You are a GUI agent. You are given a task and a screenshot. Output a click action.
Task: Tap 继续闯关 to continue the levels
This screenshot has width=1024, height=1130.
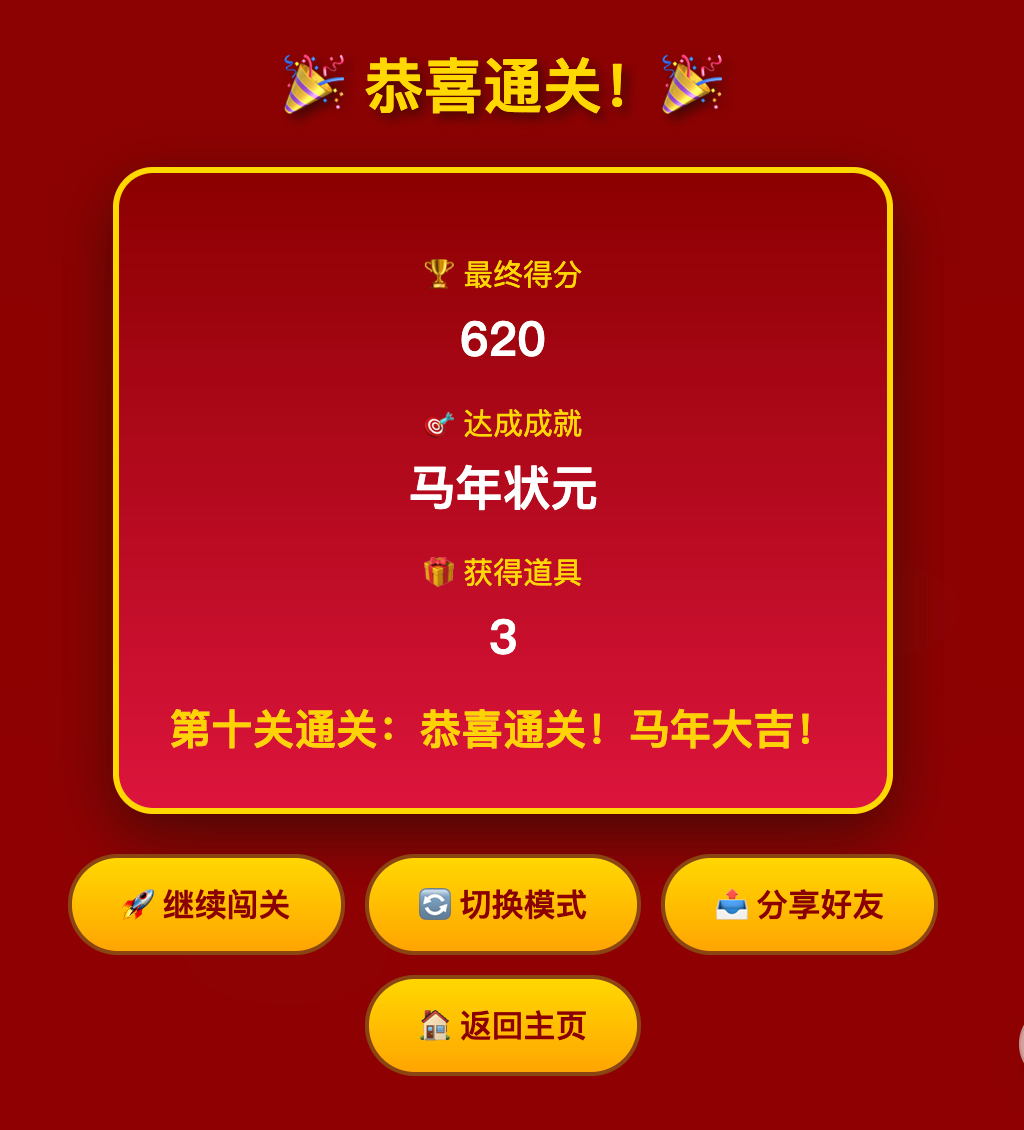pyautogui.click(x=206, y=904)
